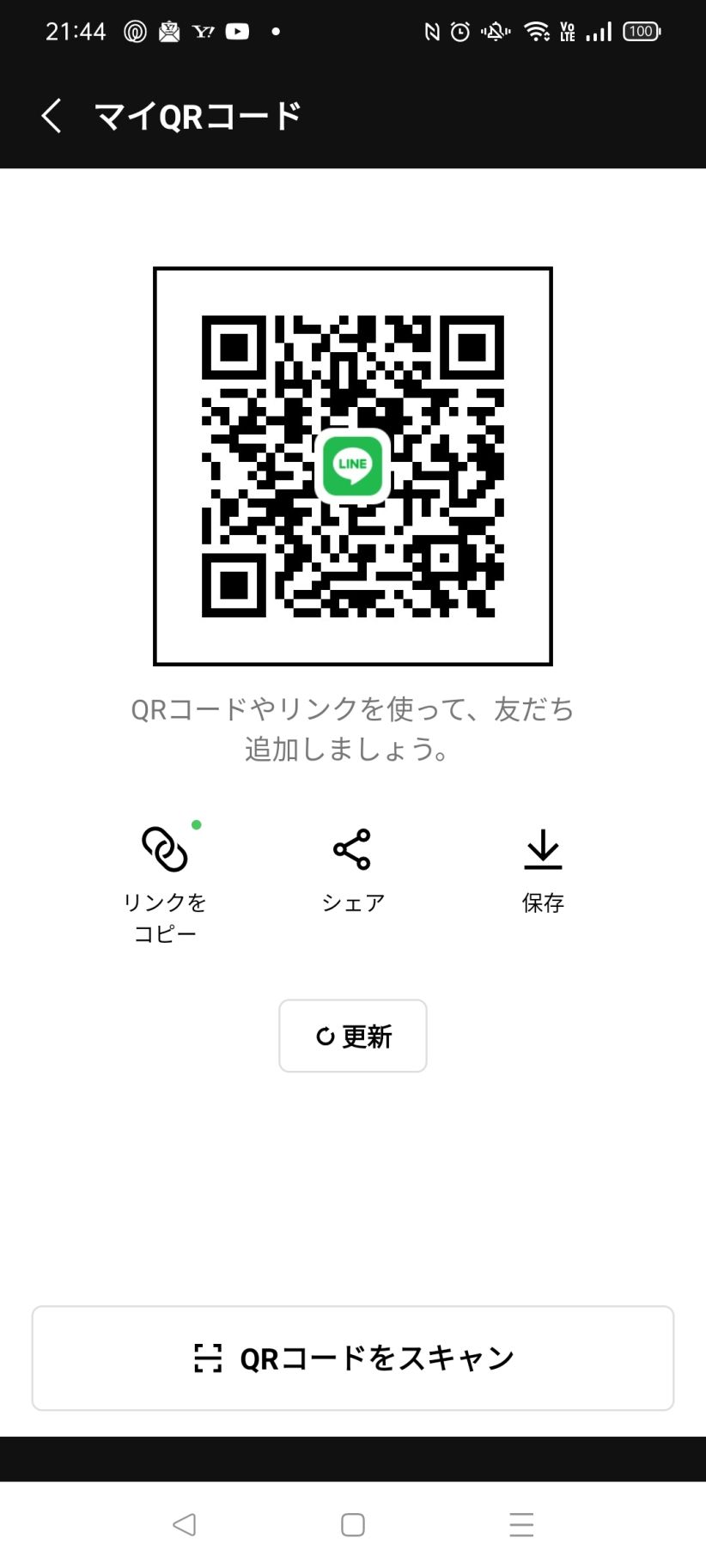706x1568 pixels.
Task: Open the QRコードをスキャン scanner
Action: click(x=353, y=1358)
